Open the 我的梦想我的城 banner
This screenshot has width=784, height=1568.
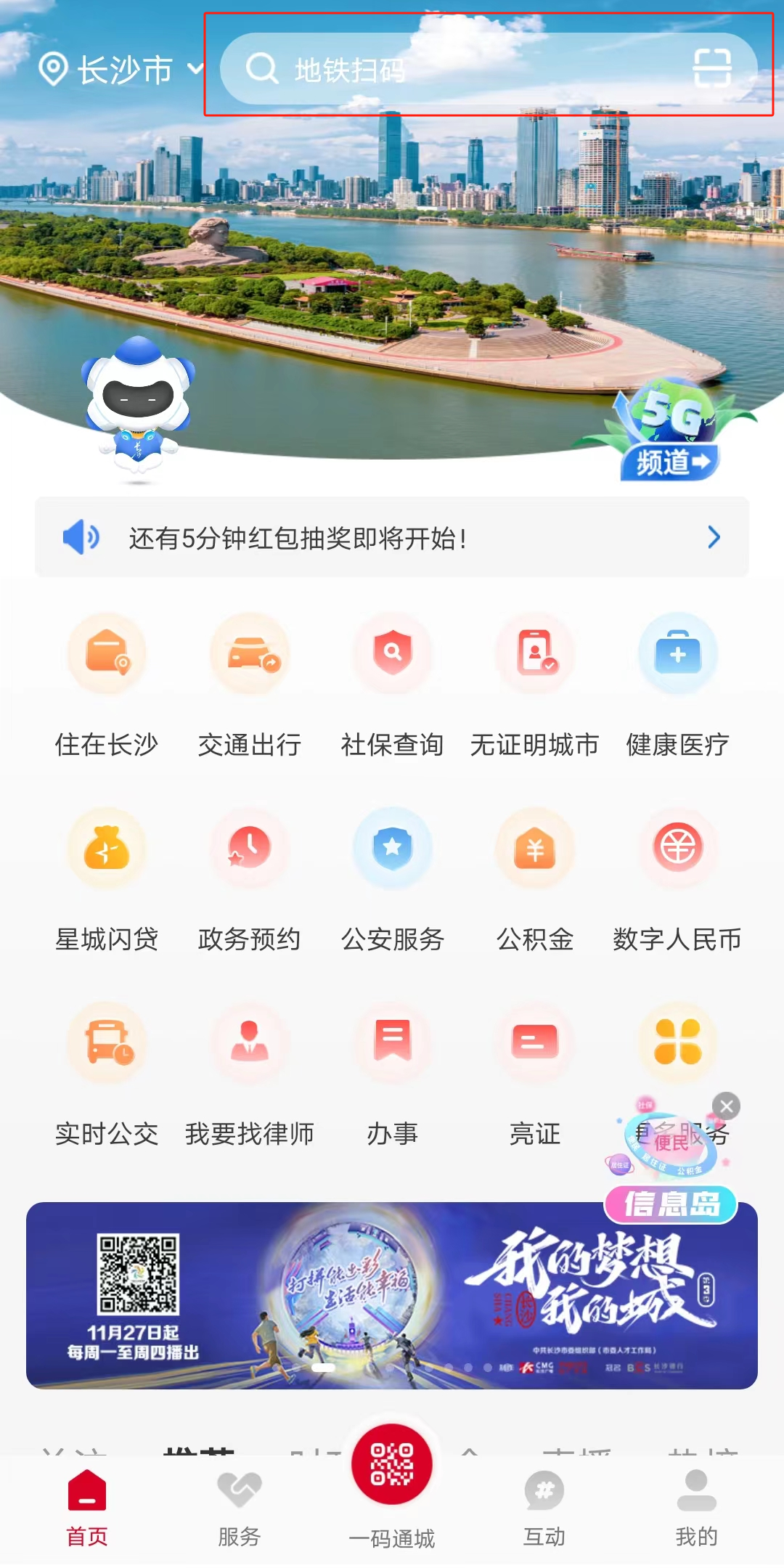coord(392,1296)
